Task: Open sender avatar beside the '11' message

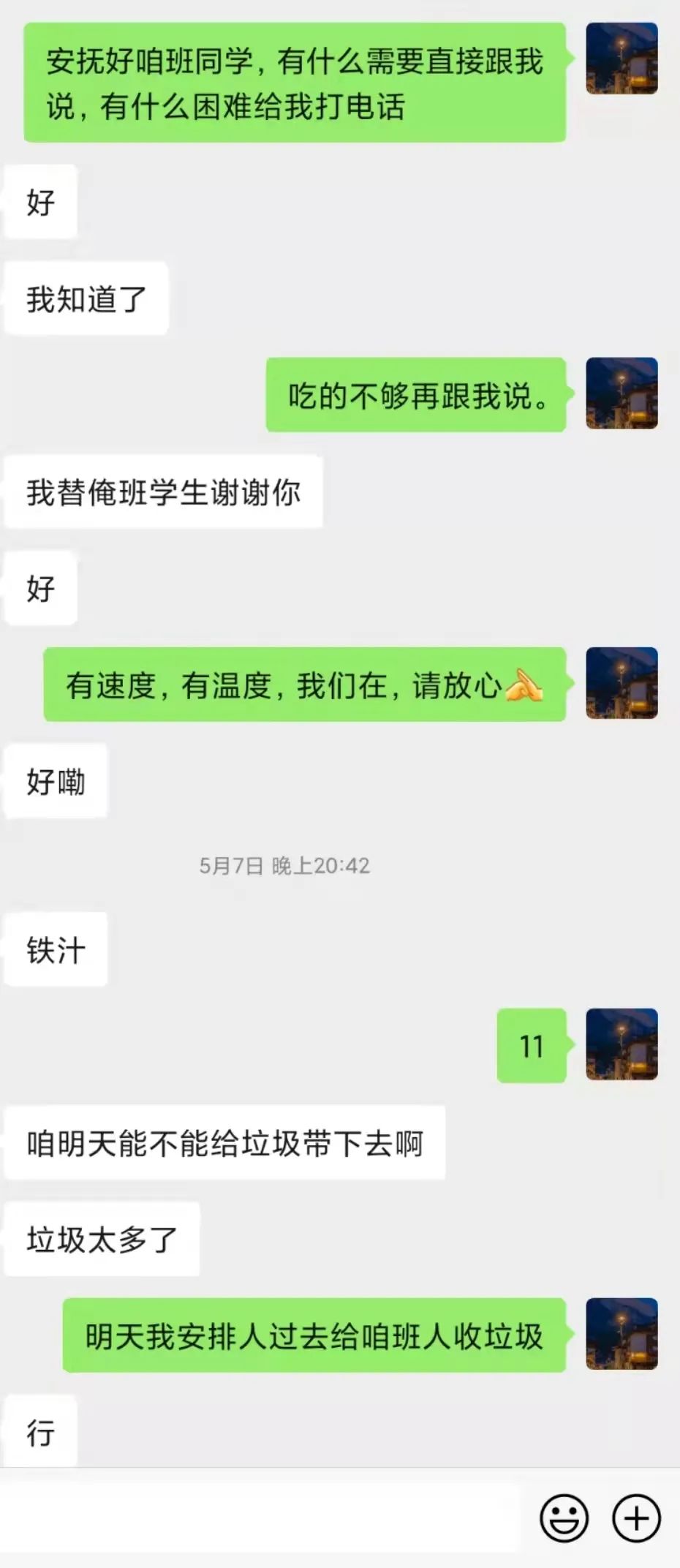Action: [x=622, y=1044]
